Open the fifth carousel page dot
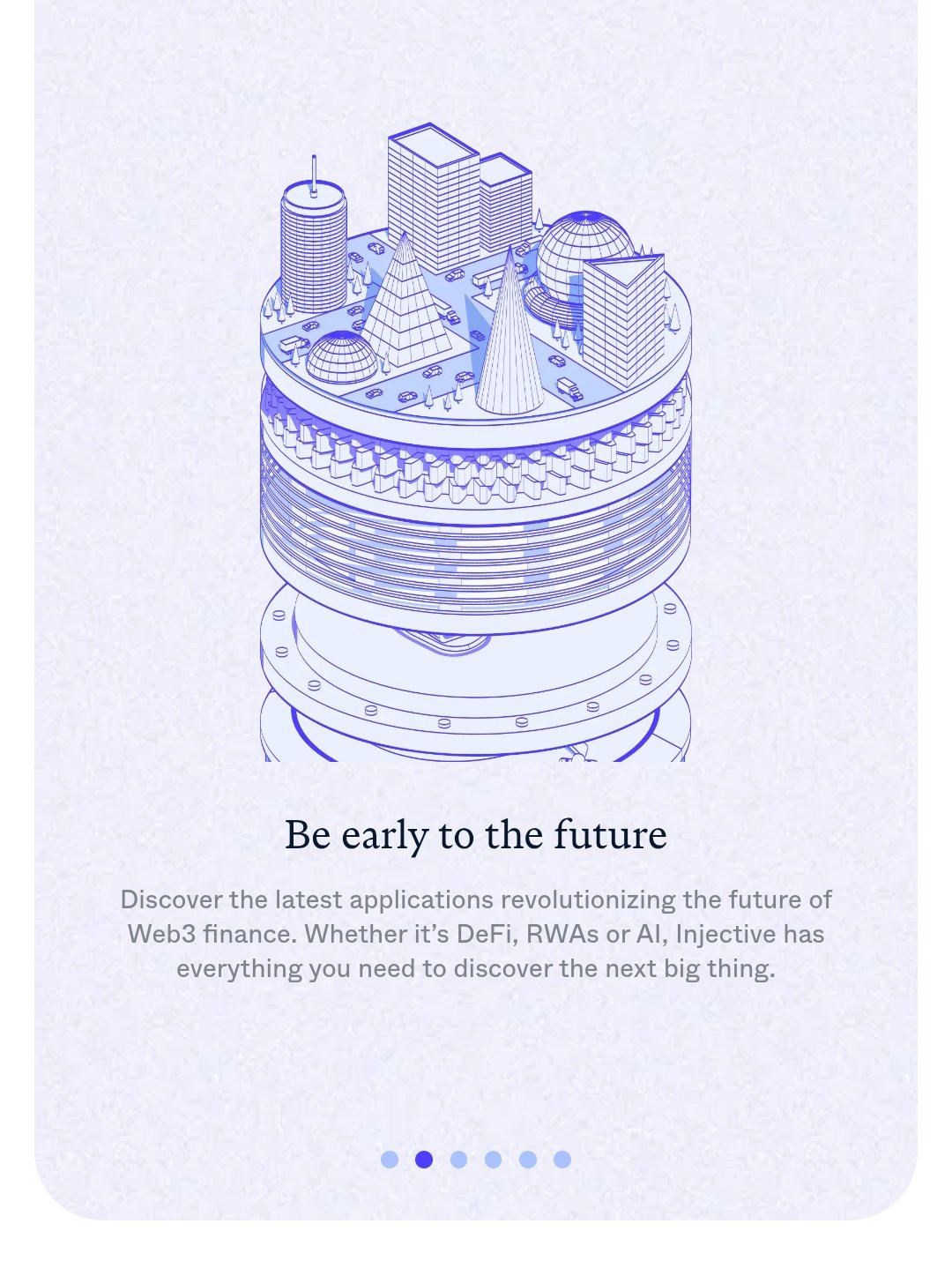 [528, 1160]
